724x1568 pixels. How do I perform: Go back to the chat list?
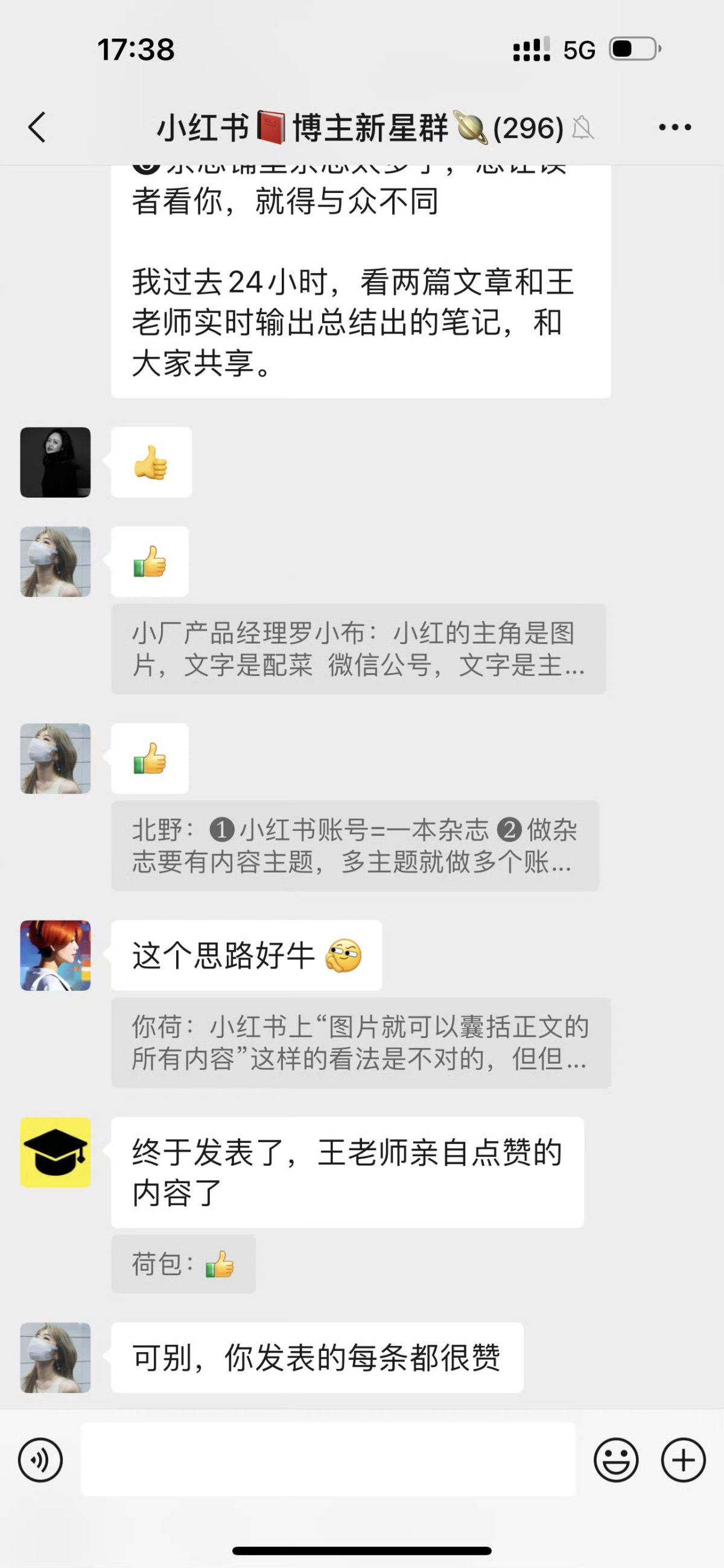pos(38,127)
